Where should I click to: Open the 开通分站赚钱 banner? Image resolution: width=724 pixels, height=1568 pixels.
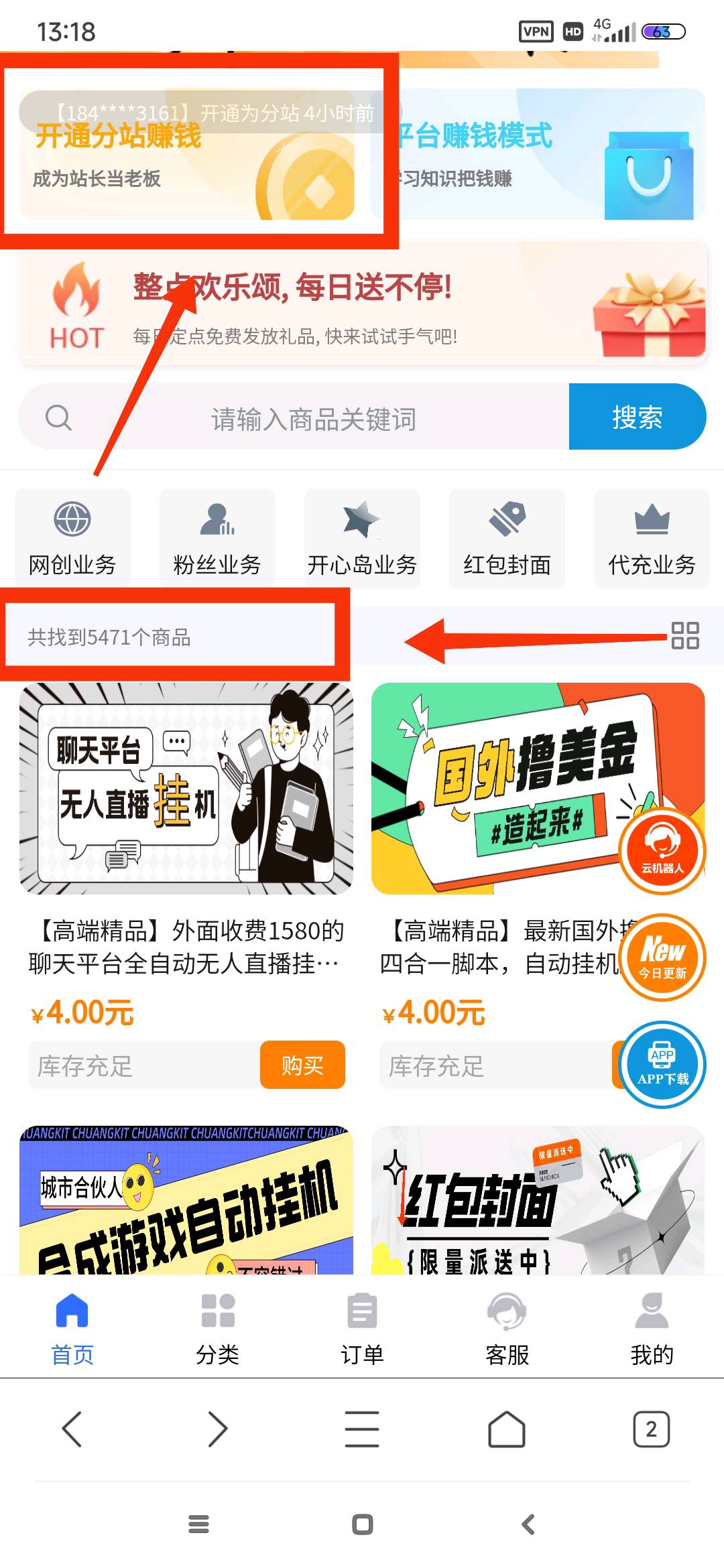pos(186,161)
